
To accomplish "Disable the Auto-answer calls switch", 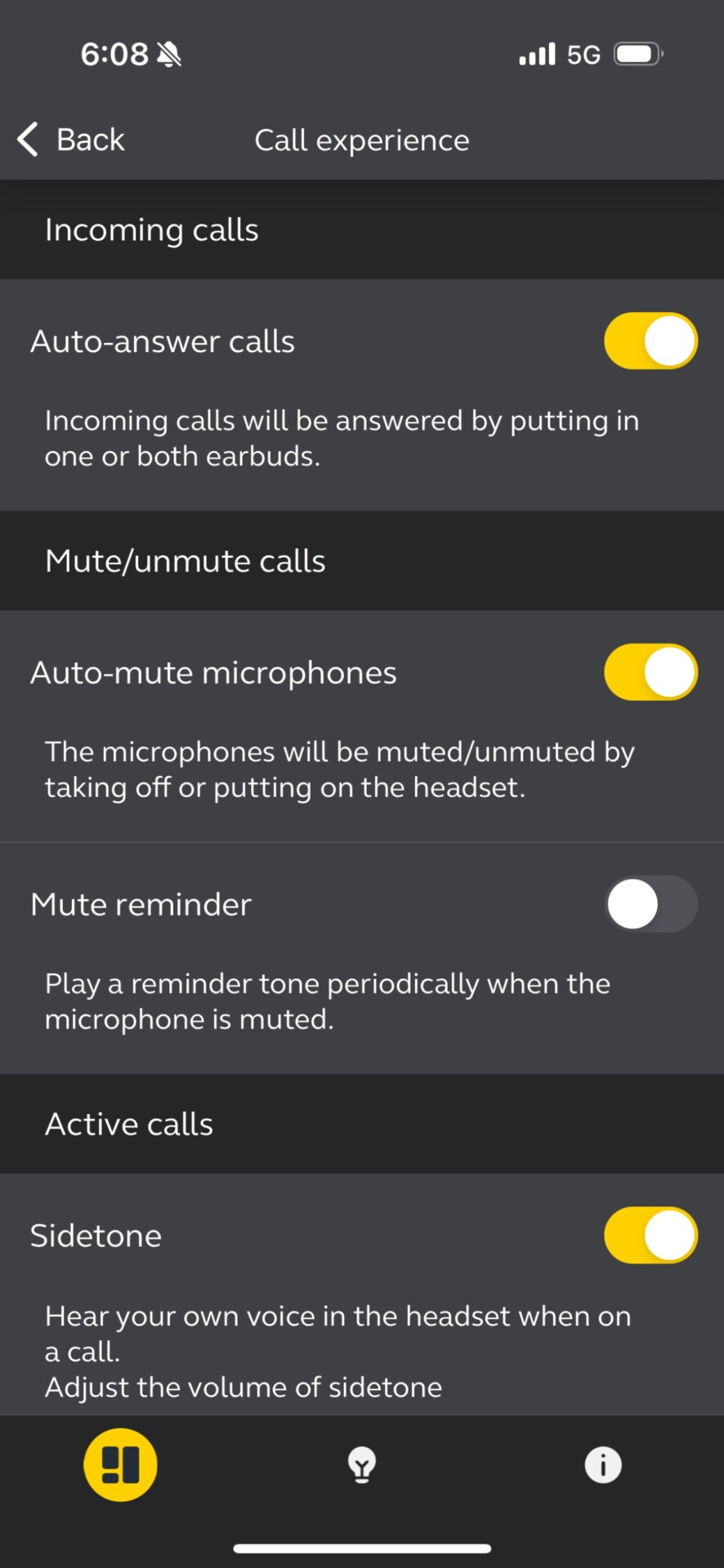I will [x=650, y=341].
